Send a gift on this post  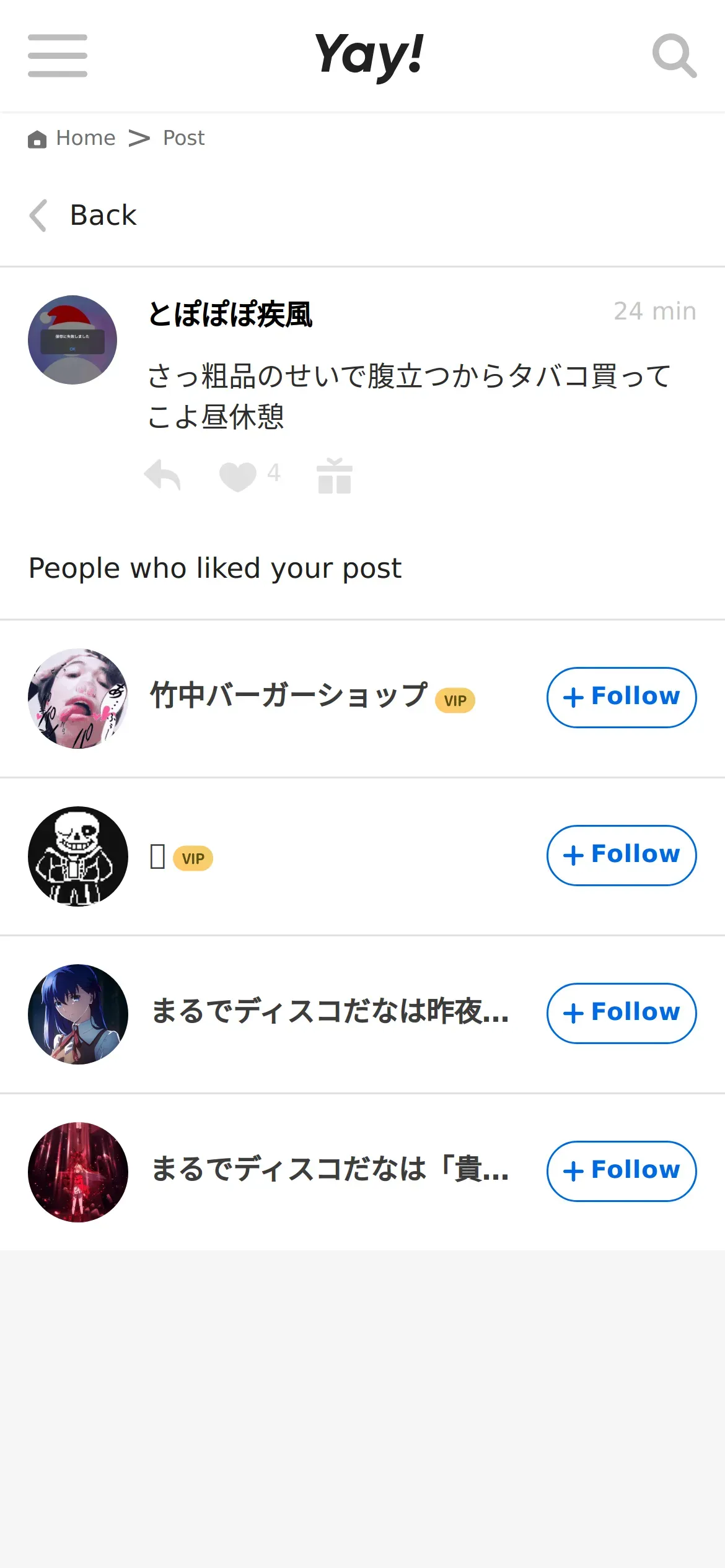335,476
